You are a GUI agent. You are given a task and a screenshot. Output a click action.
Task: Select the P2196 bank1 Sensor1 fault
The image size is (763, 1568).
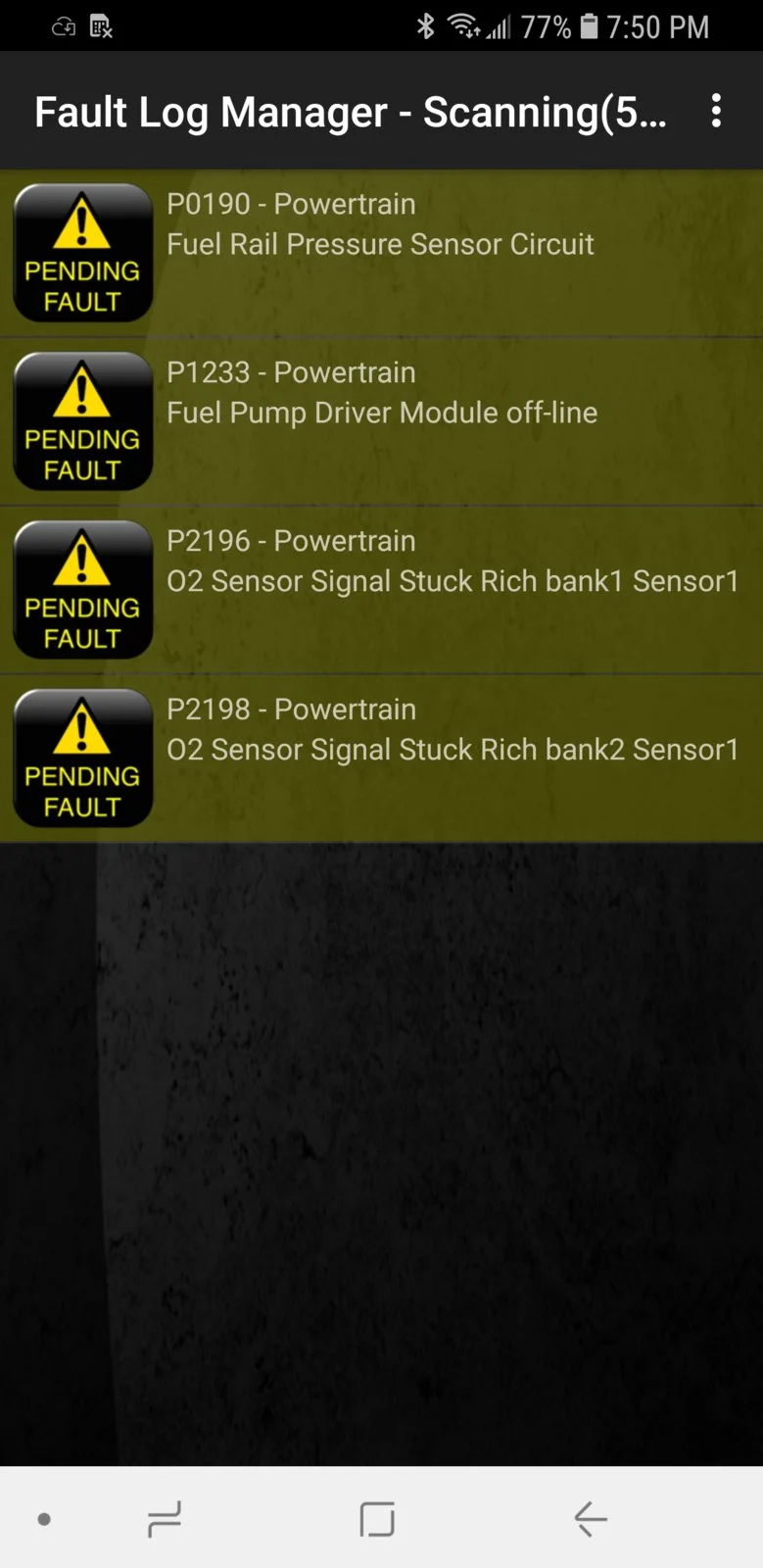coord(381,590)
